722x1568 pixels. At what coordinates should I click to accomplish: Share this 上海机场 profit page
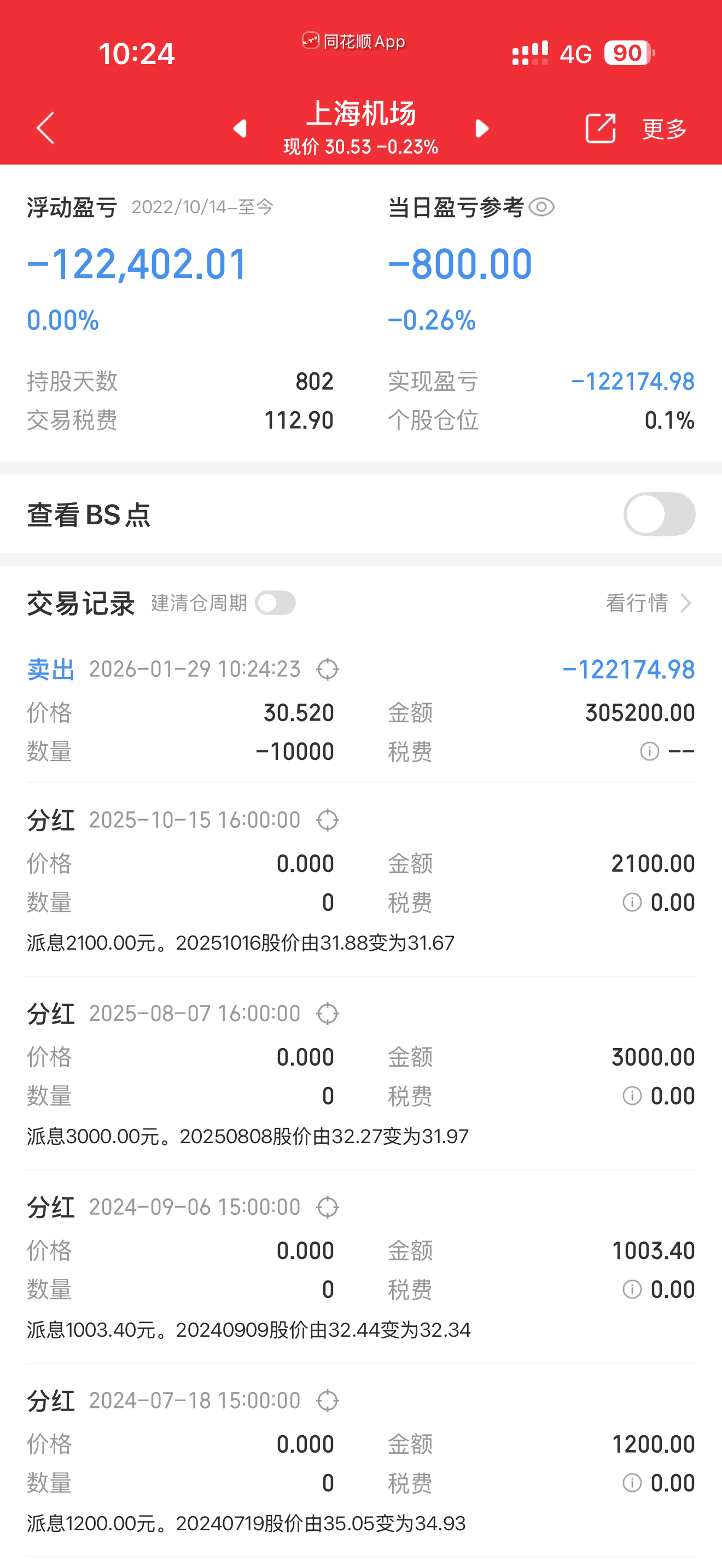click(600, 128)
